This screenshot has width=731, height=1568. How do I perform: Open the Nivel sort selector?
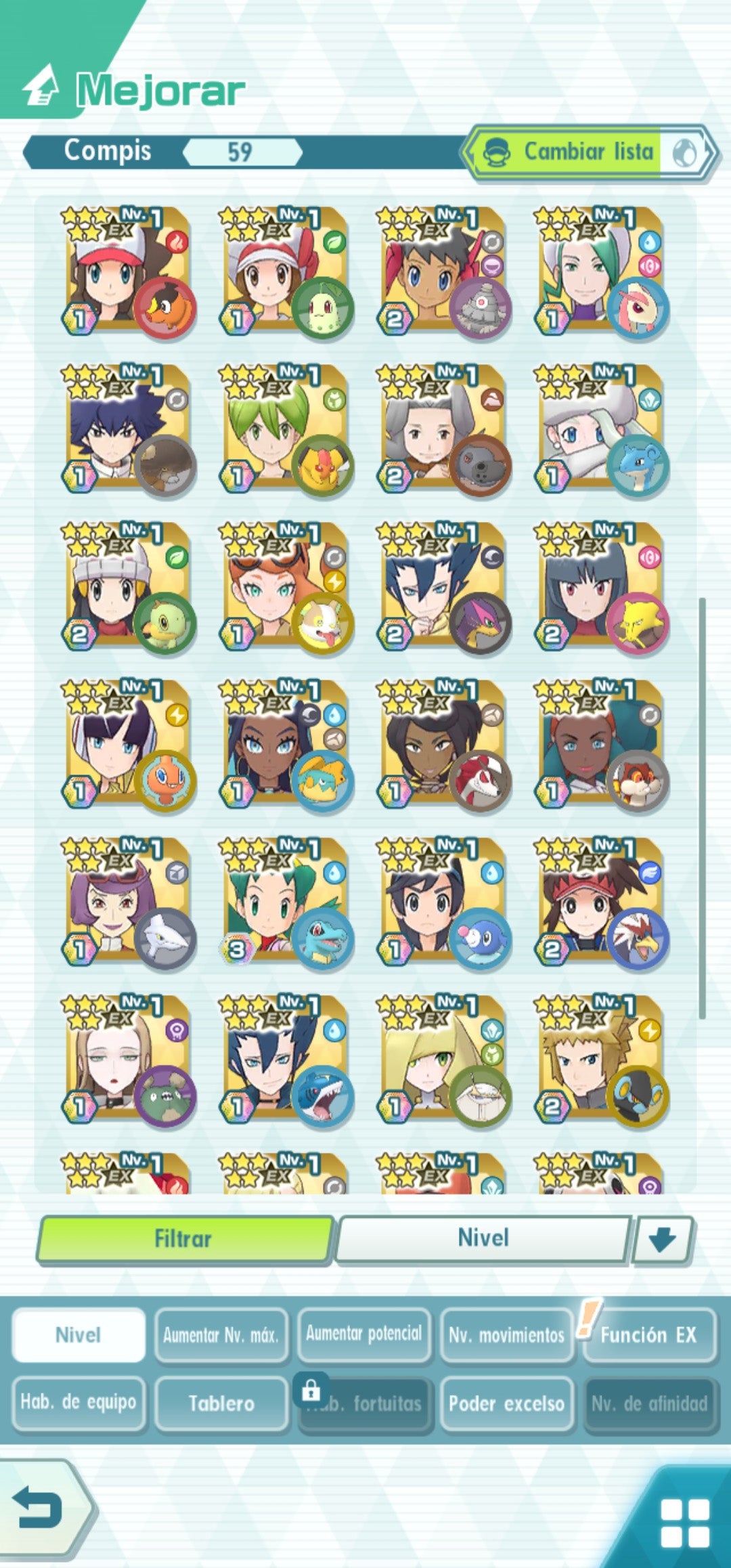483,1238
